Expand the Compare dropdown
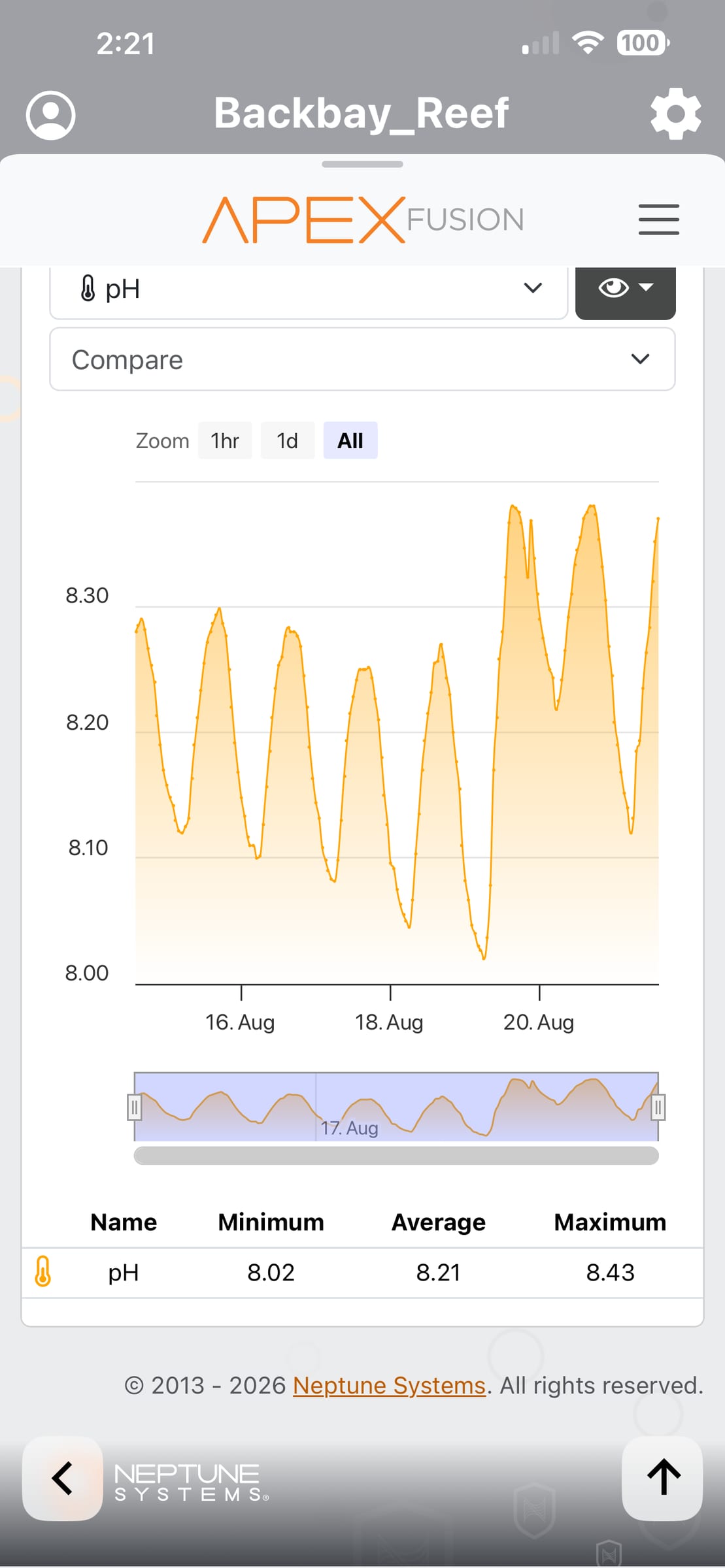 (x=362, y=359)
